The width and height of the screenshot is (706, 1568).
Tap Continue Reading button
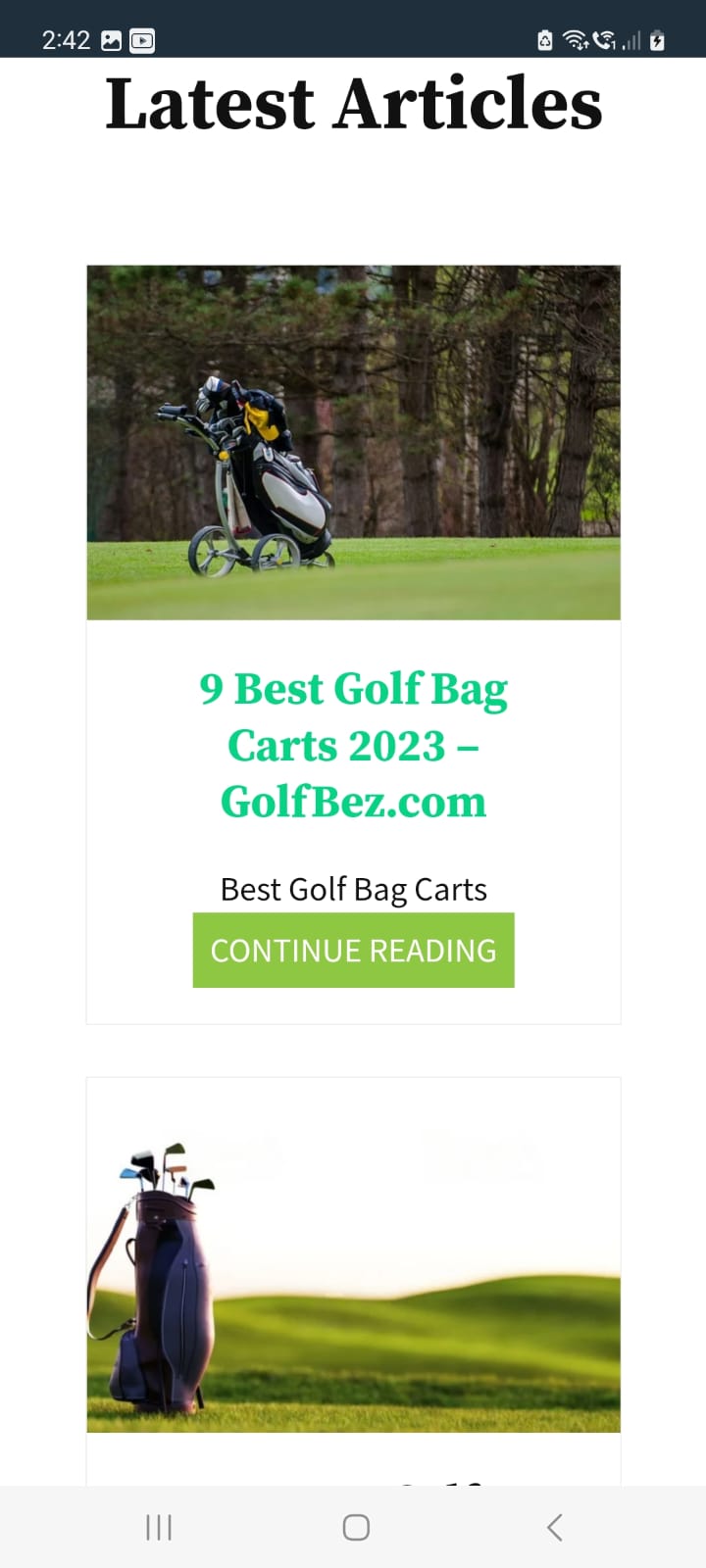coord(353,950)
